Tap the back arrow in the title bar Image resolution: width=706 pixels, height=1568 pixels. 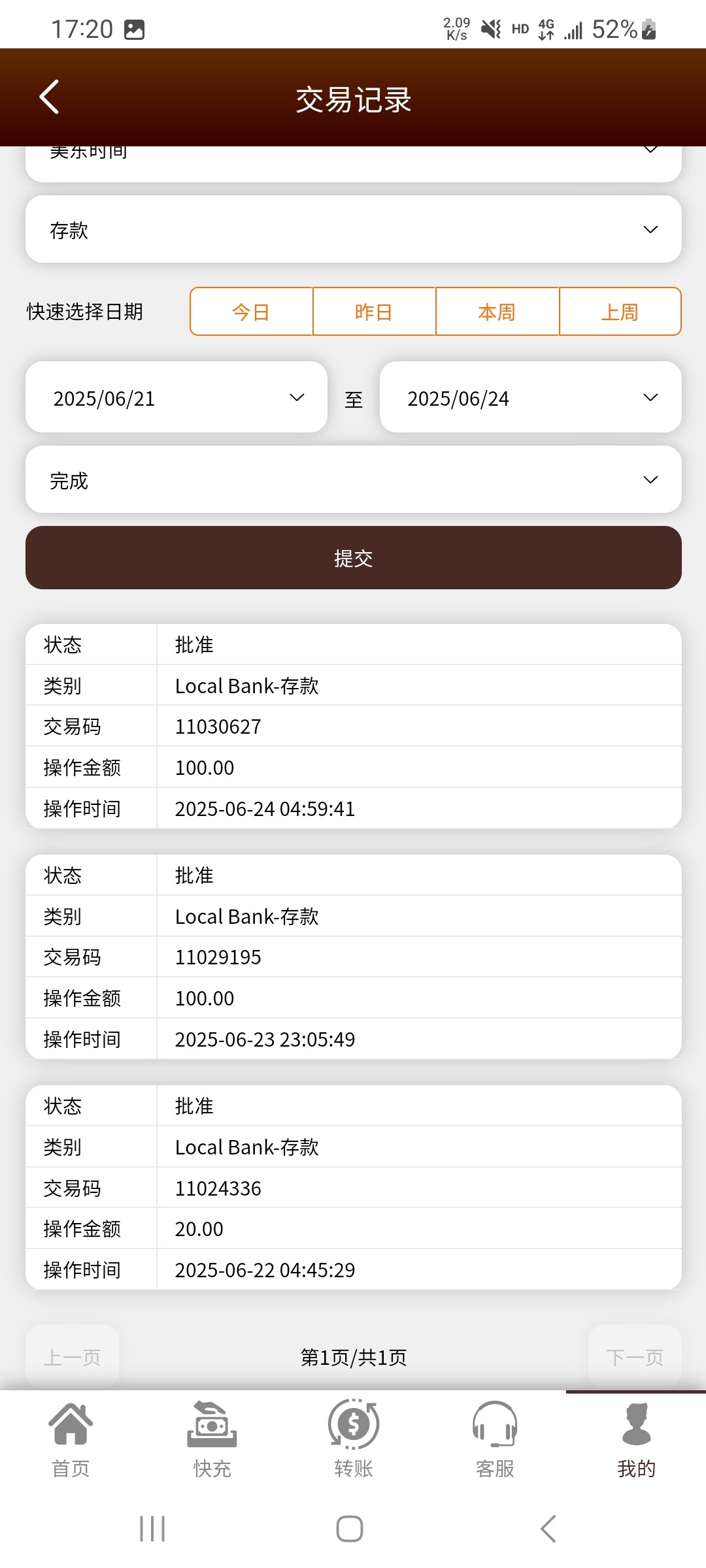pos(49,97)
